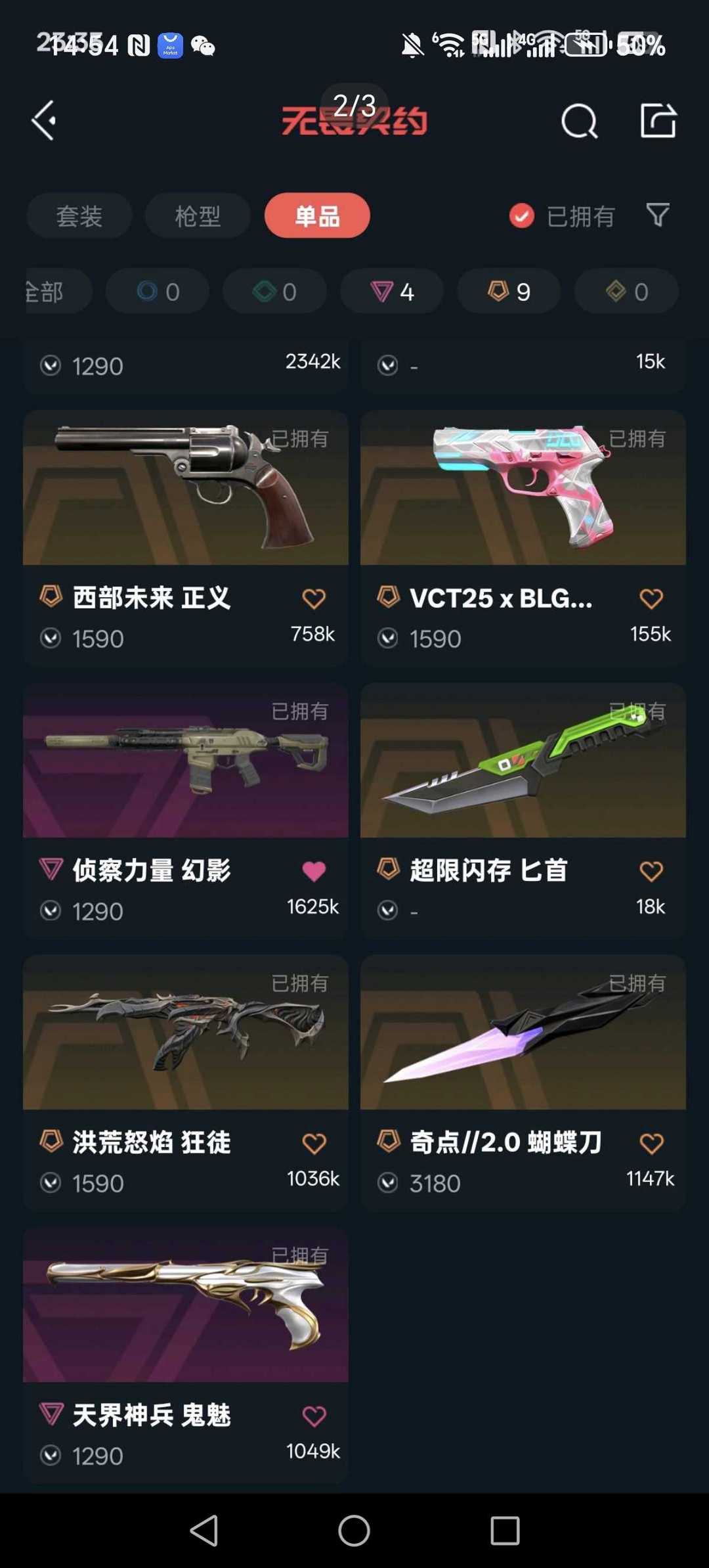Switch to the 枪型 tab
Image resolution: width=709 pixels, height=1568 pixels.
(198, 215)
